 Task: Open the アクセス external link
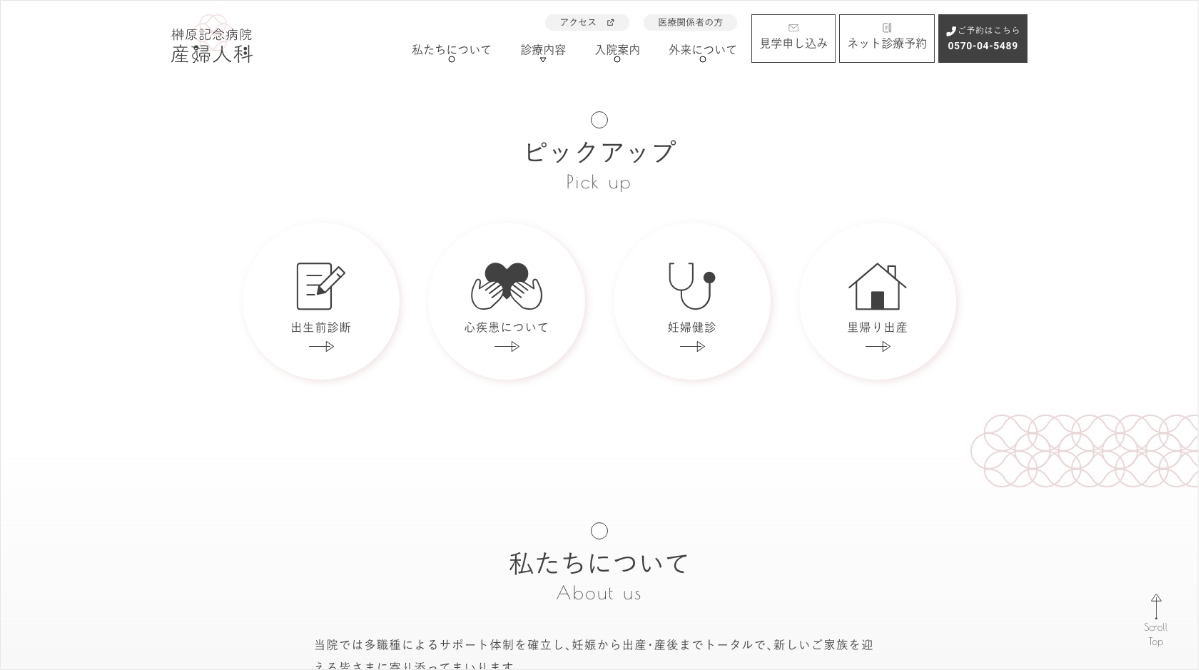click(x=587, y=22)
